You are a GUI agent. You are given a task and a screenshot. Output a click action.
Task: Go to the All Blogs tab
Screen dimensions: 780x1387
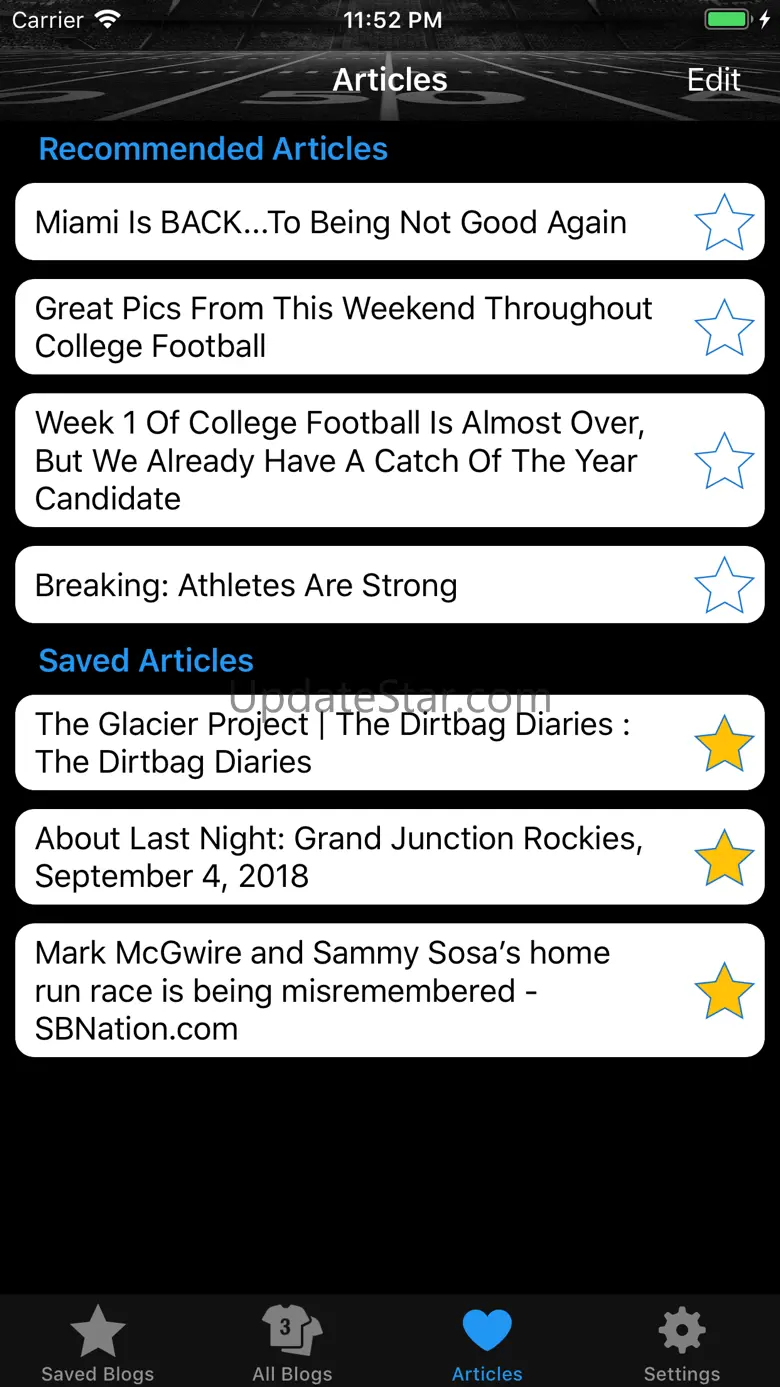coord(292,1343)
